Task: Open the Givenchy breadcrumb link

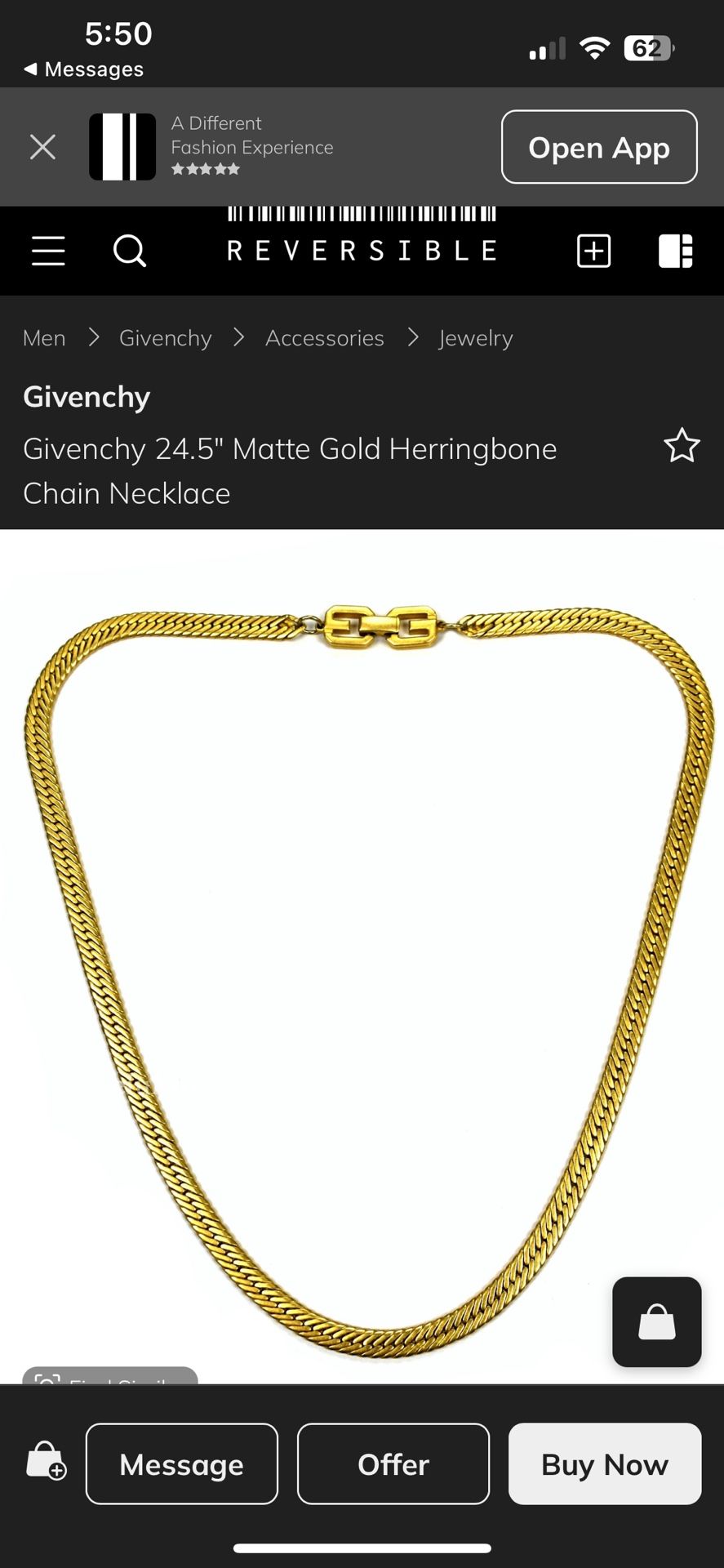Action: [165, 338]
